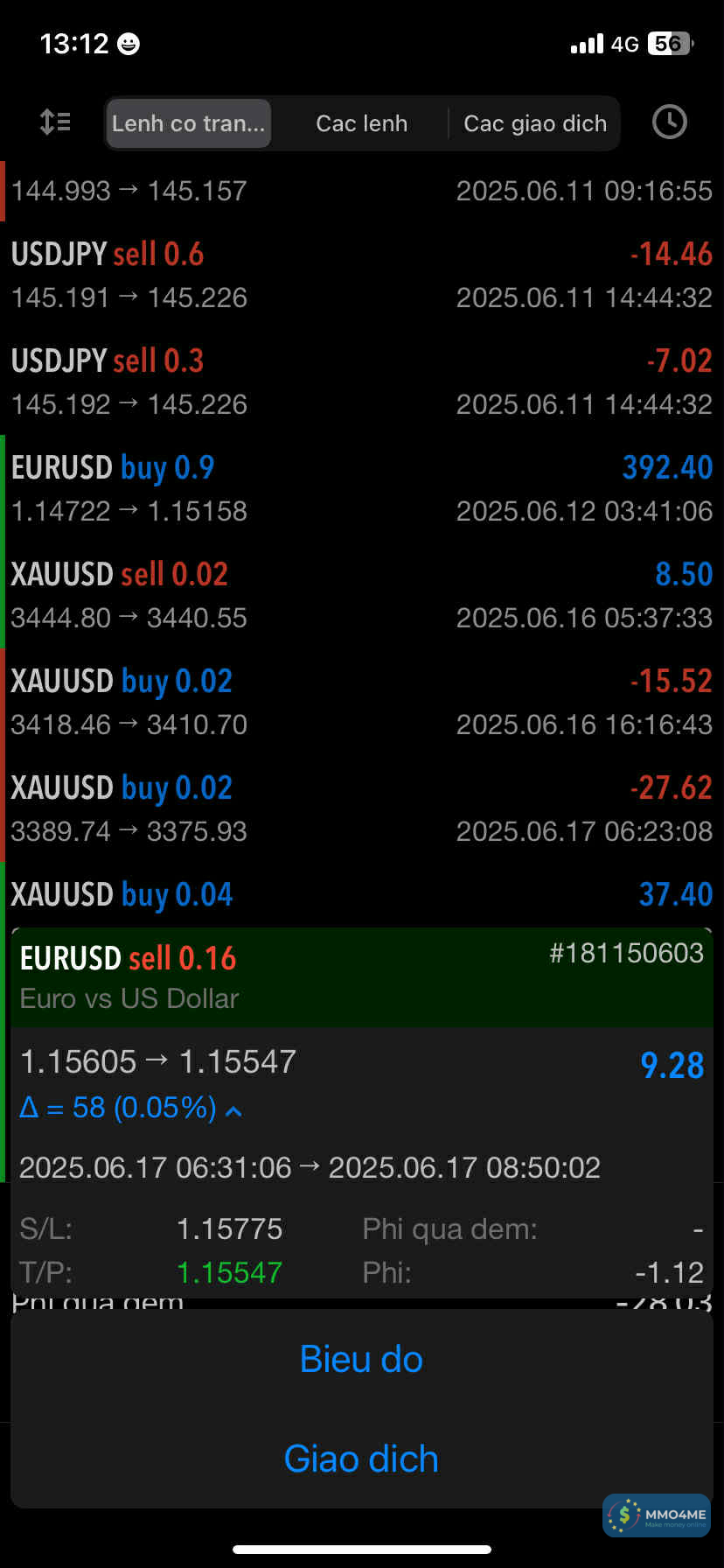Open the sort order icon
Screen dimensions: 724x1568
55,122
